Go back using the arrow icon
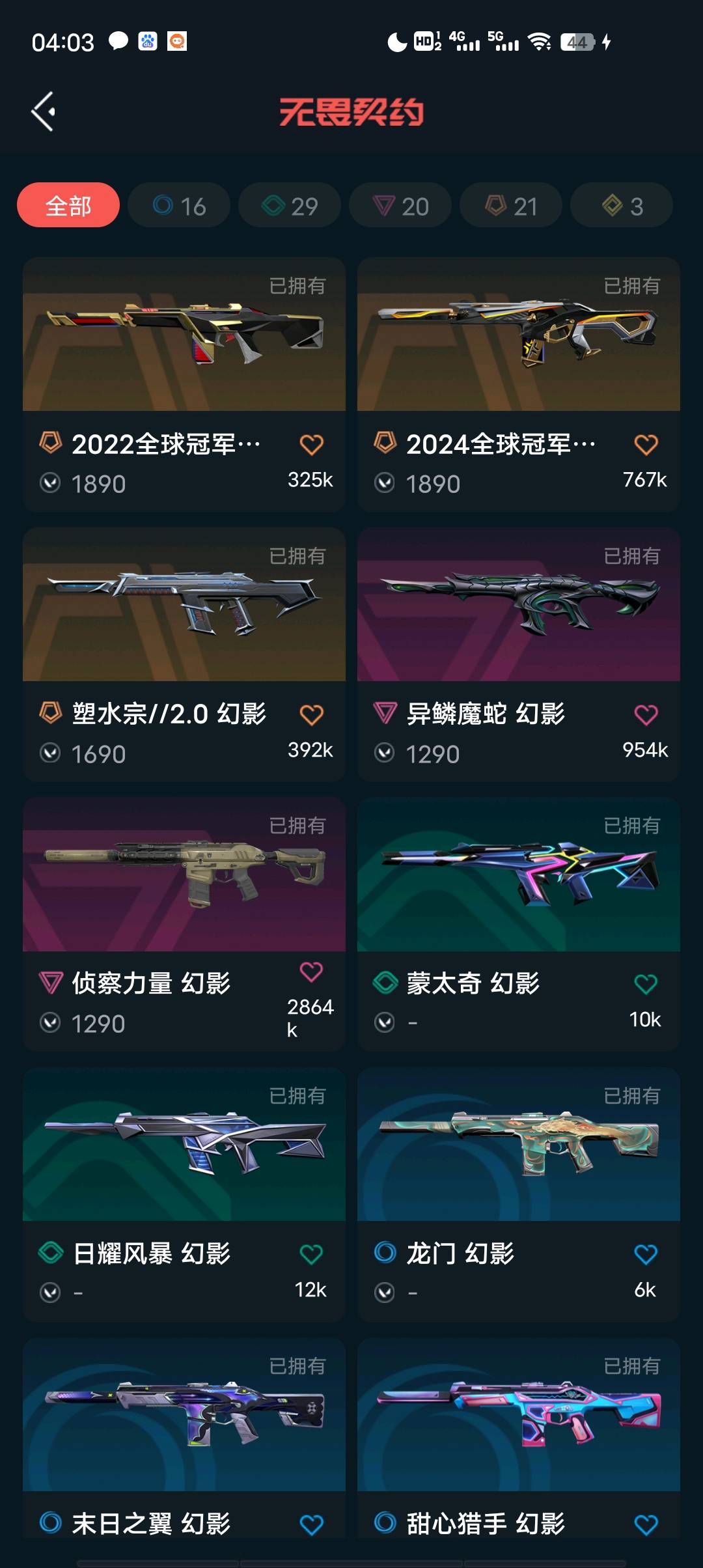The image size is (703, 1568). [x=43, y=111]
